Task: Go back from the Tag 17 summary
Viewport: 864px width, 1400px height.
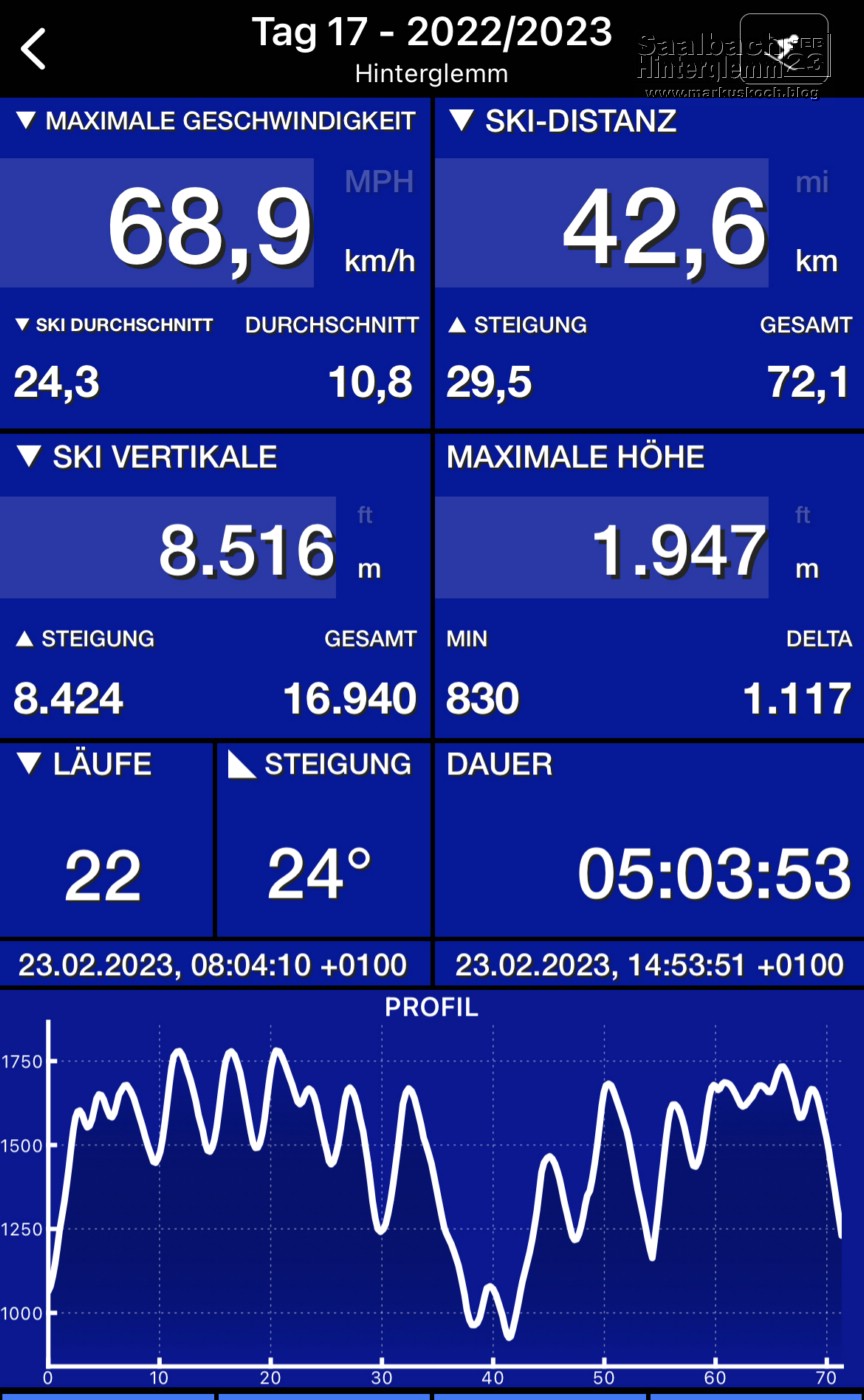Action: tap(34, 48)
